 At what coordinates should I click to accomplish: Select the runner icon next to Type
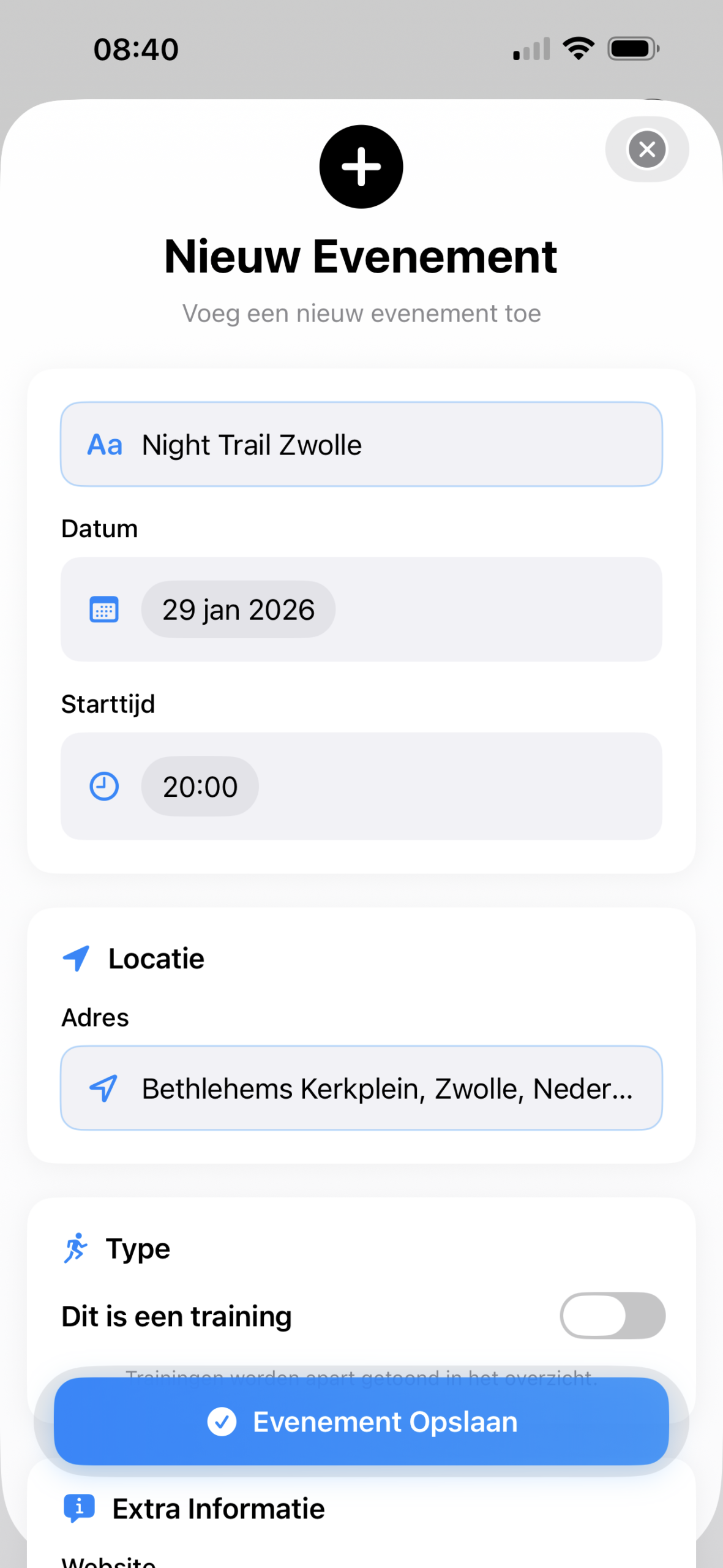click(x=77, y=1248)
